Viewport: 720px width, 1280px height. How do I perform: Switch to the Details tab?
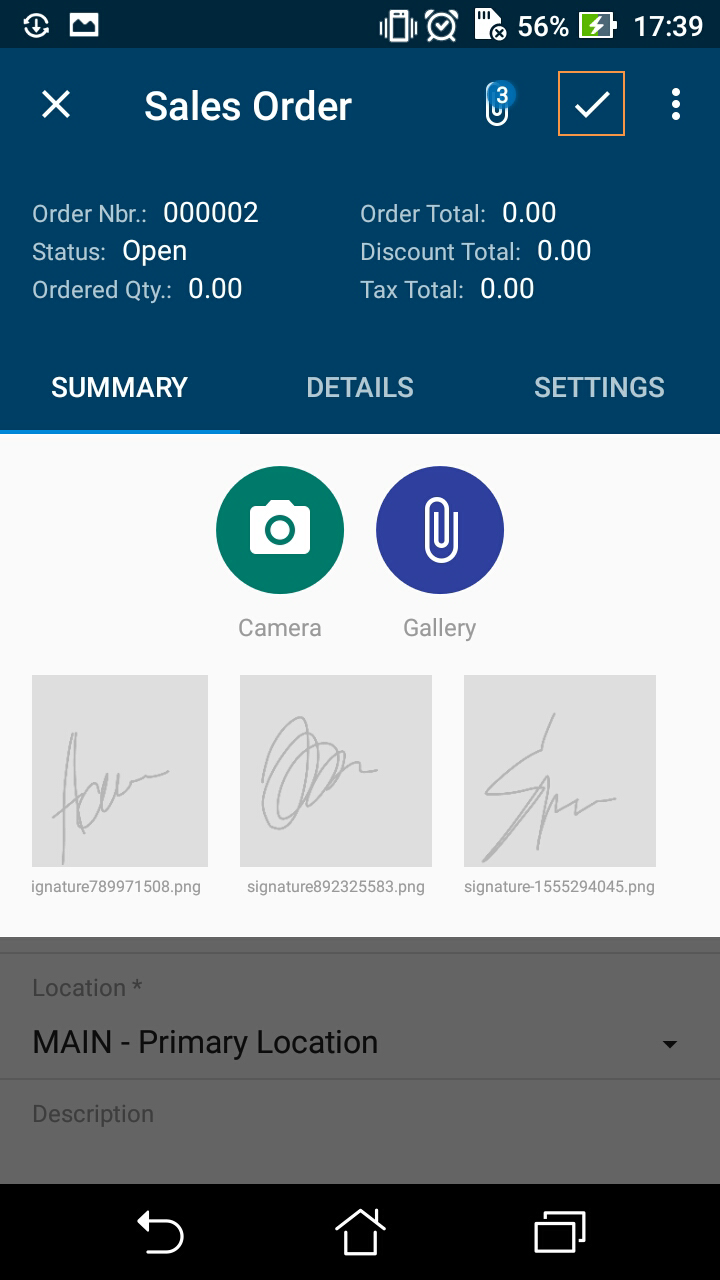360,388
